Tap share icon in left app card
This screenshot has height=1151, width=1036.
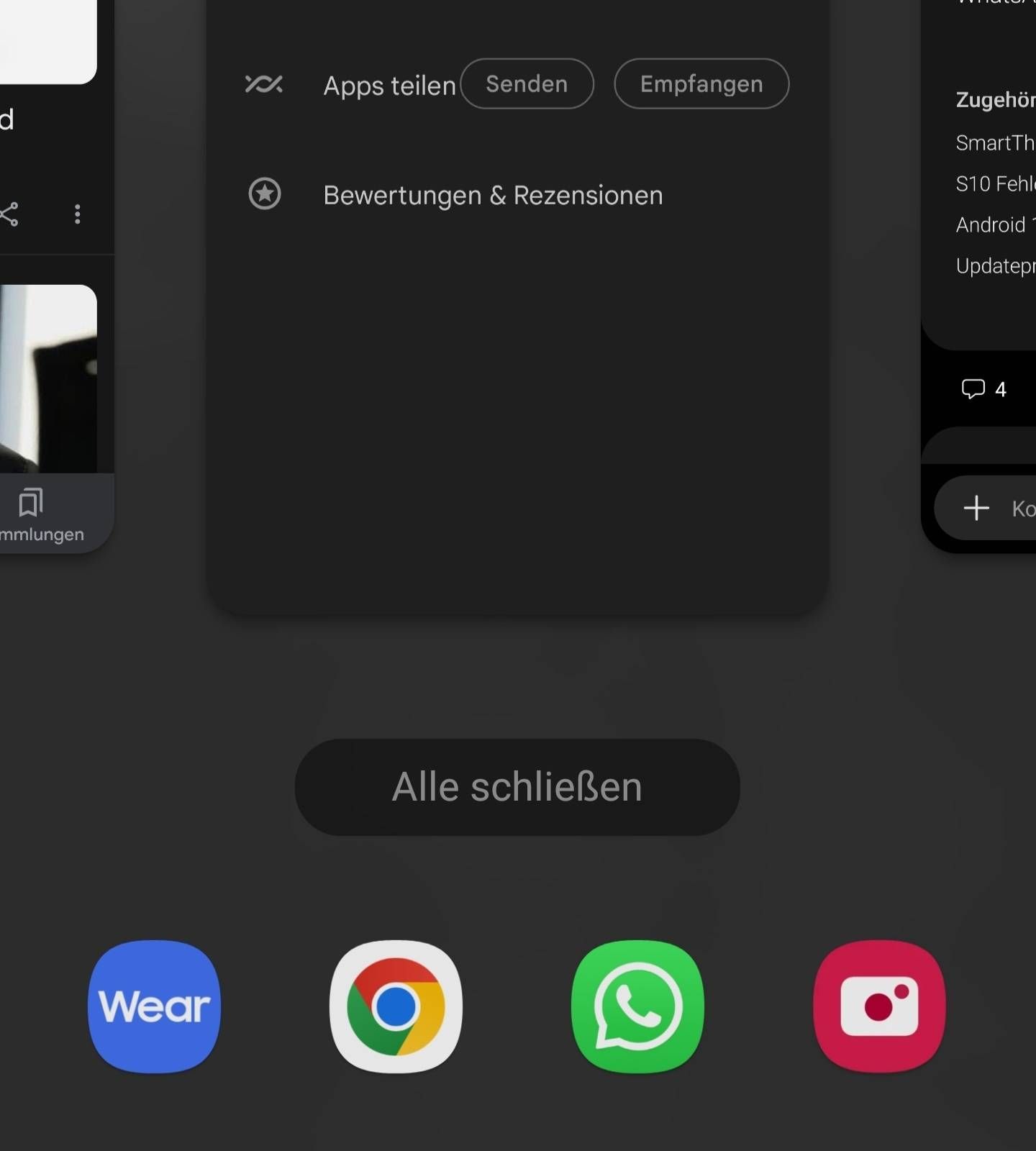(9, 214)
